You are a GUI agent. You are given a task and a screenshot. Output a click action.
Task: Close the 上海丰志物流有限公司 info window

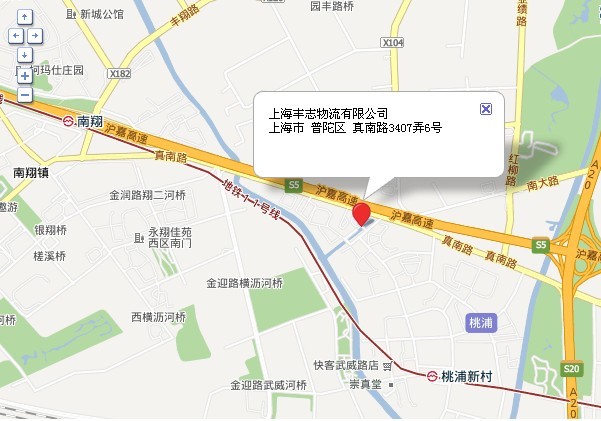[486, 108]
